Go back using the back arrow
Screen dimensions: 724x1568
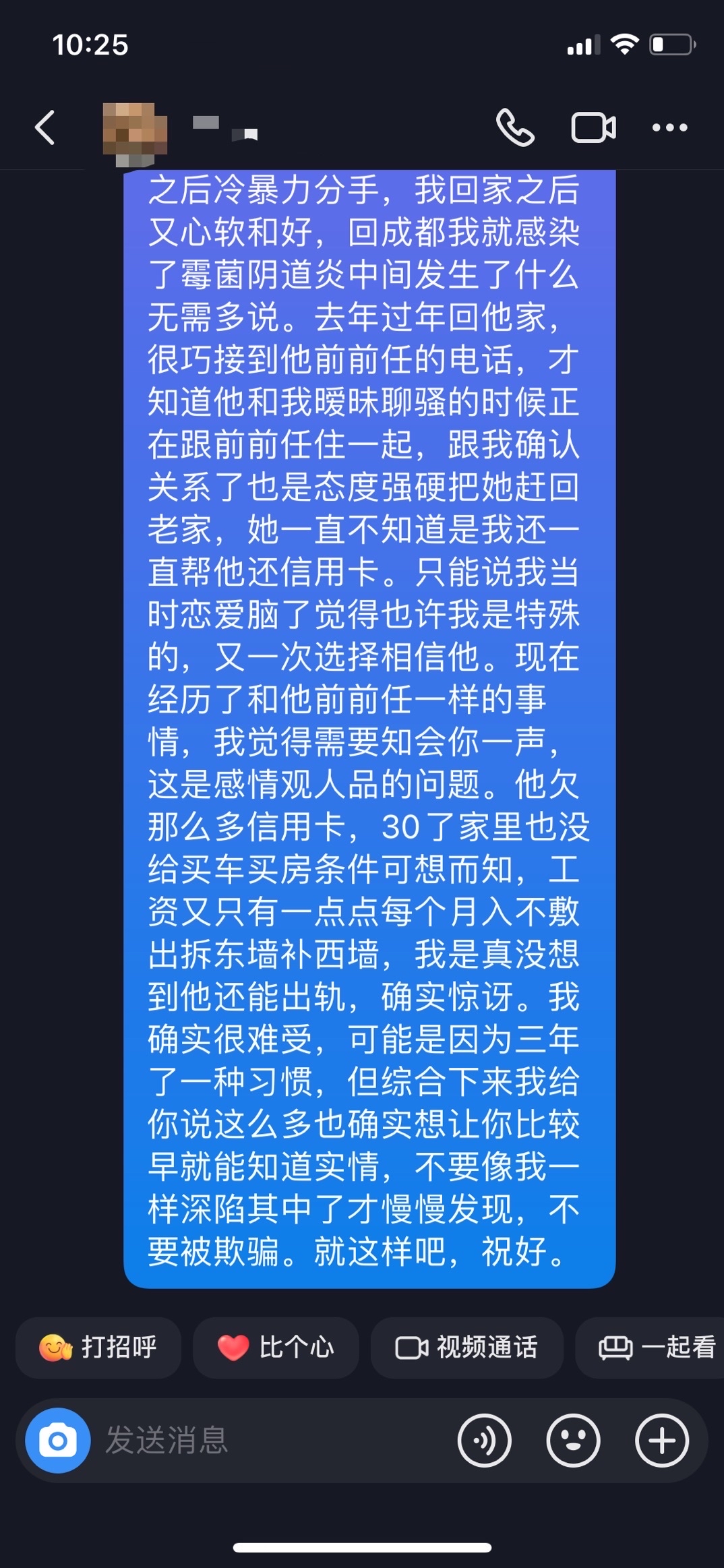pyautogui.click(x=44, y=127)
